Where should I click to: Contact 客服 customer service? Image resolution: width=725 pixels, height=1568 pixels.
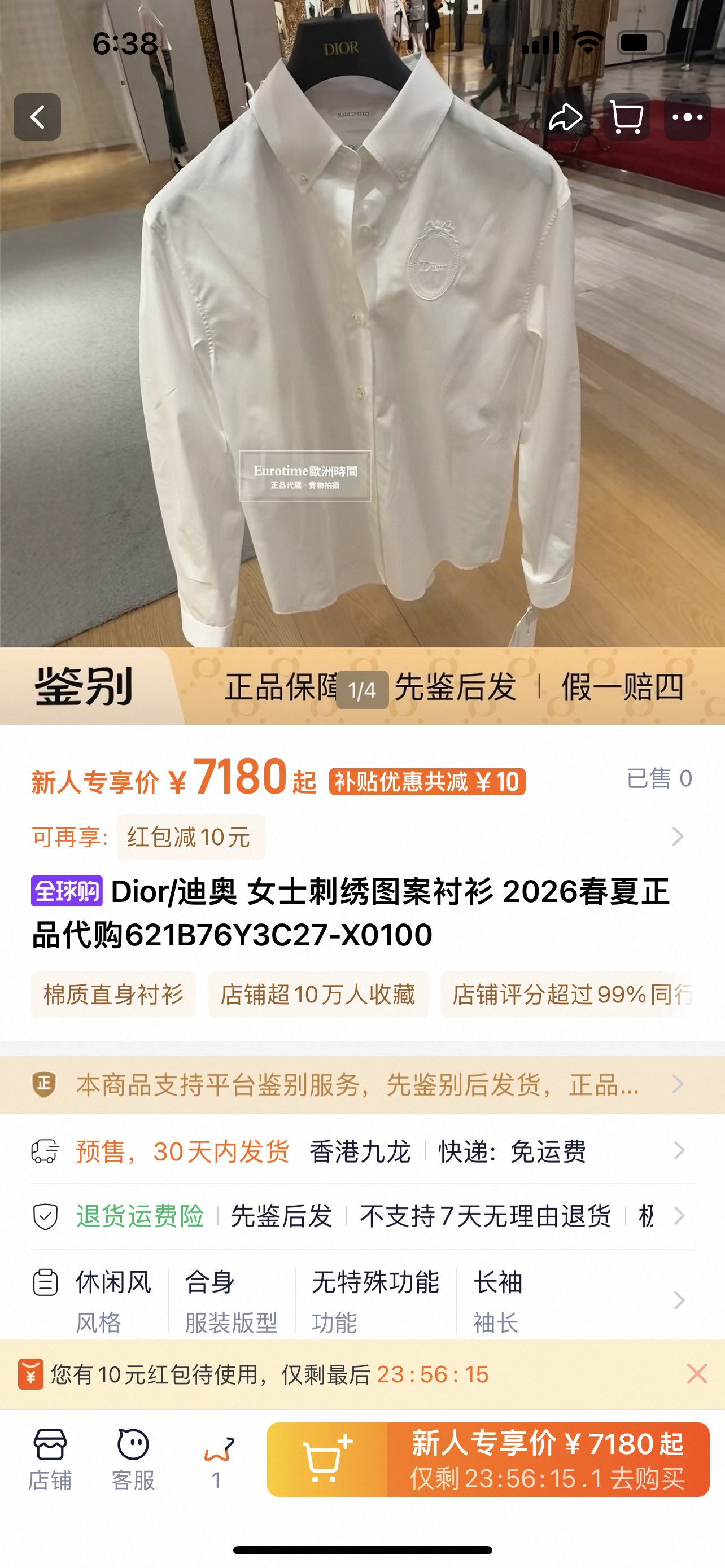pyautogui.click(x=133, y=1459)
